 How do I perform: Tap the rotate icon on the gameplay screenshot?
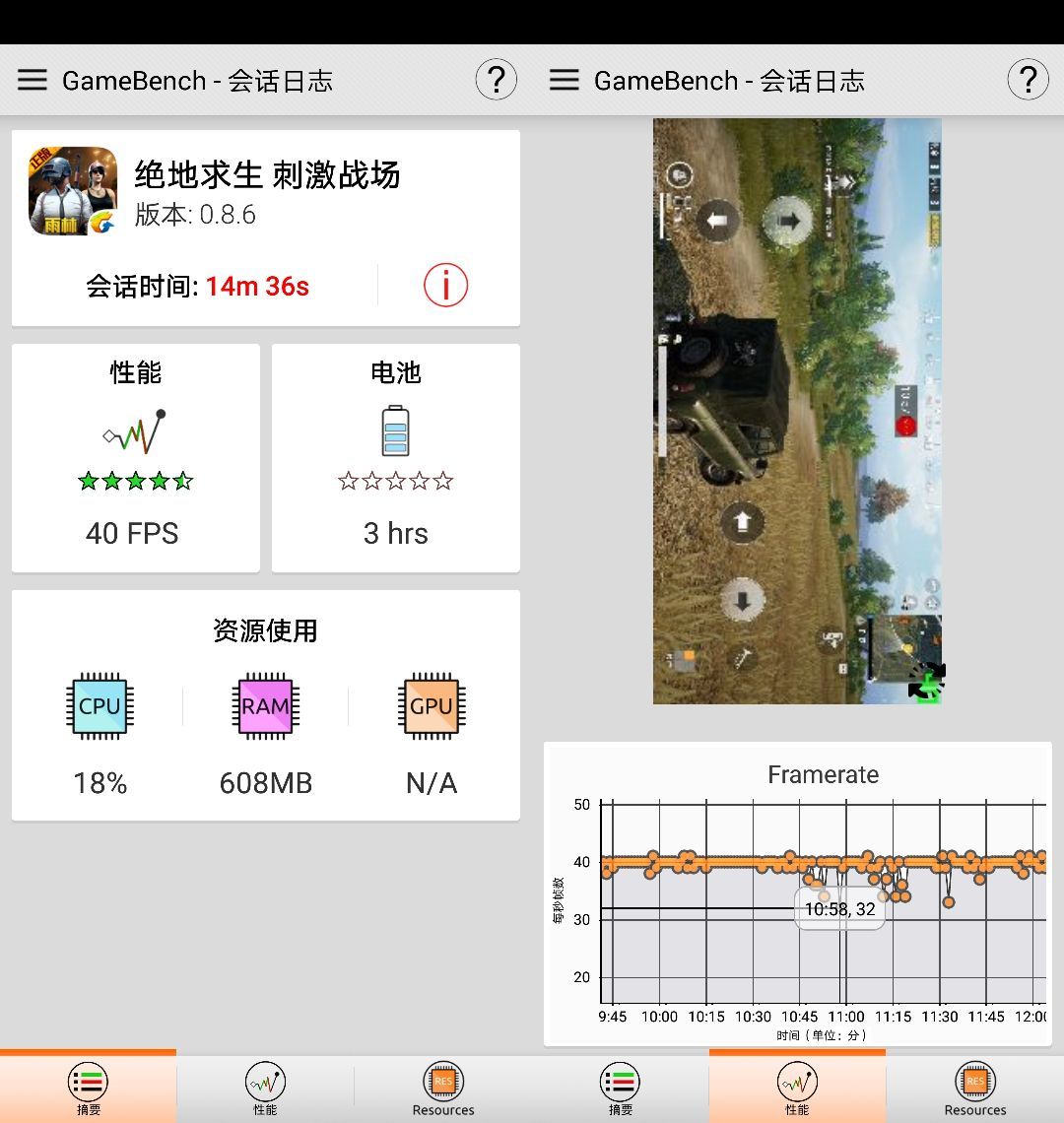click(x=925, y=681)
